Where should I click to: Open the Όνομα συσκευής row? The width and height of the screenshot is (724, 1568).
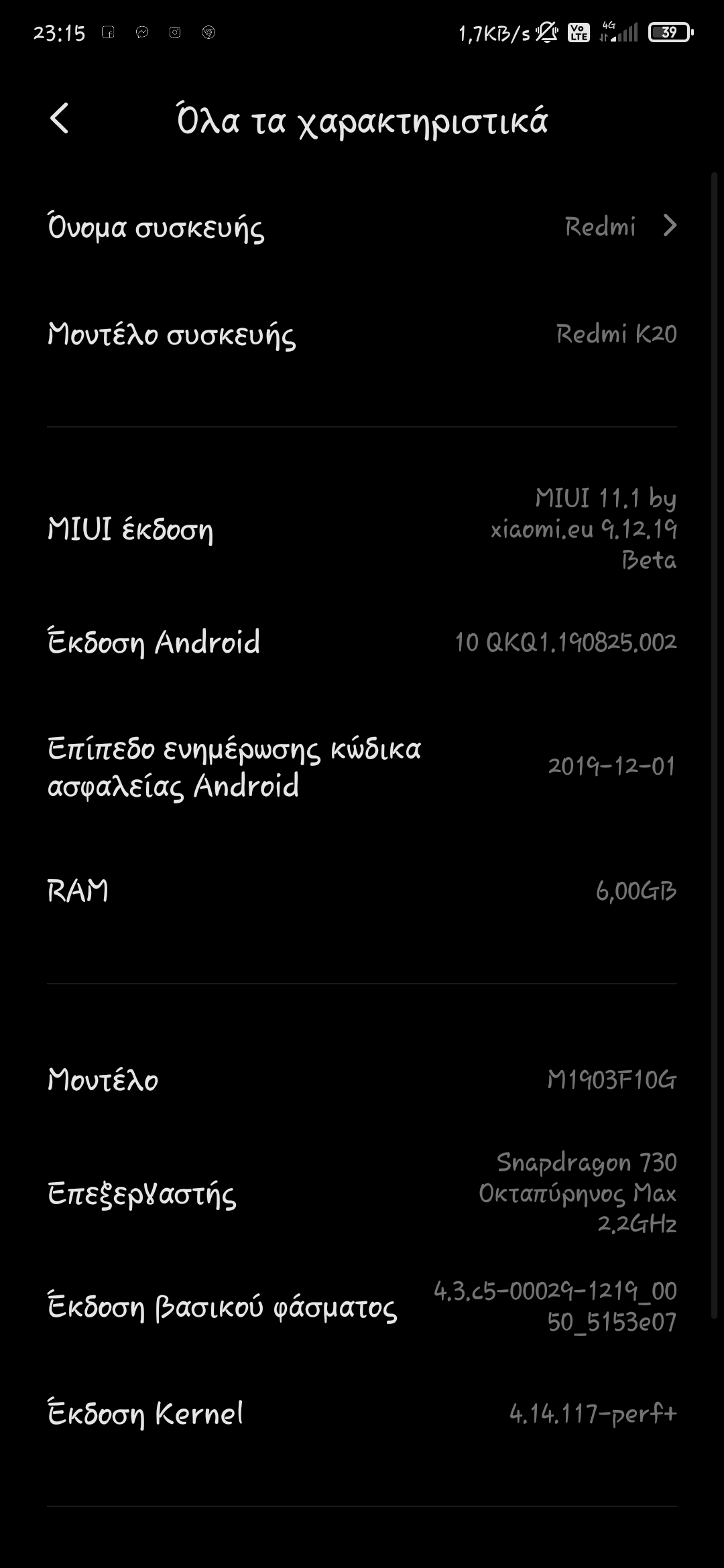(x=362, y=226)
